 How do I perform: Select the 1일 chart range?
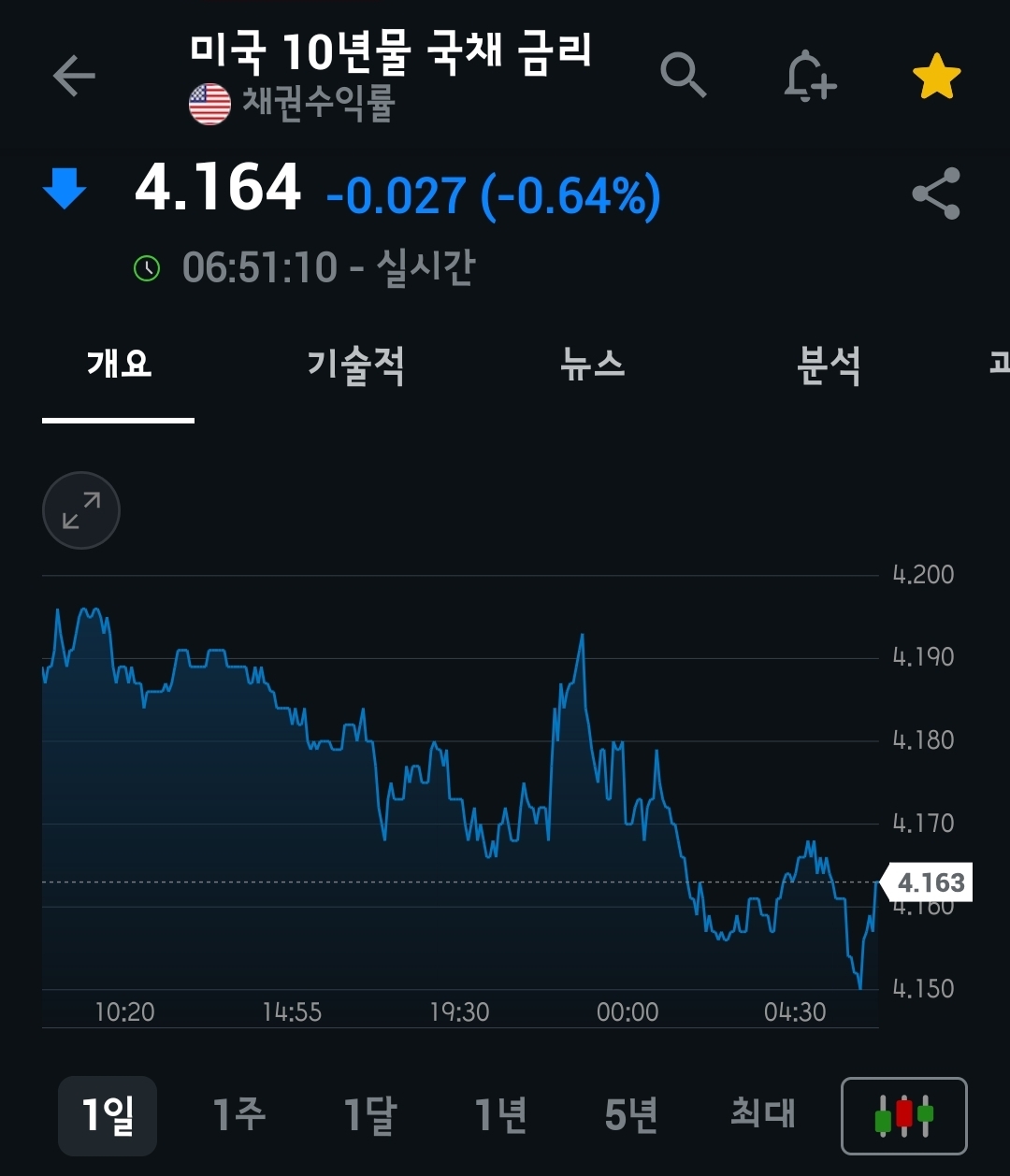[x=108, y=1115]
